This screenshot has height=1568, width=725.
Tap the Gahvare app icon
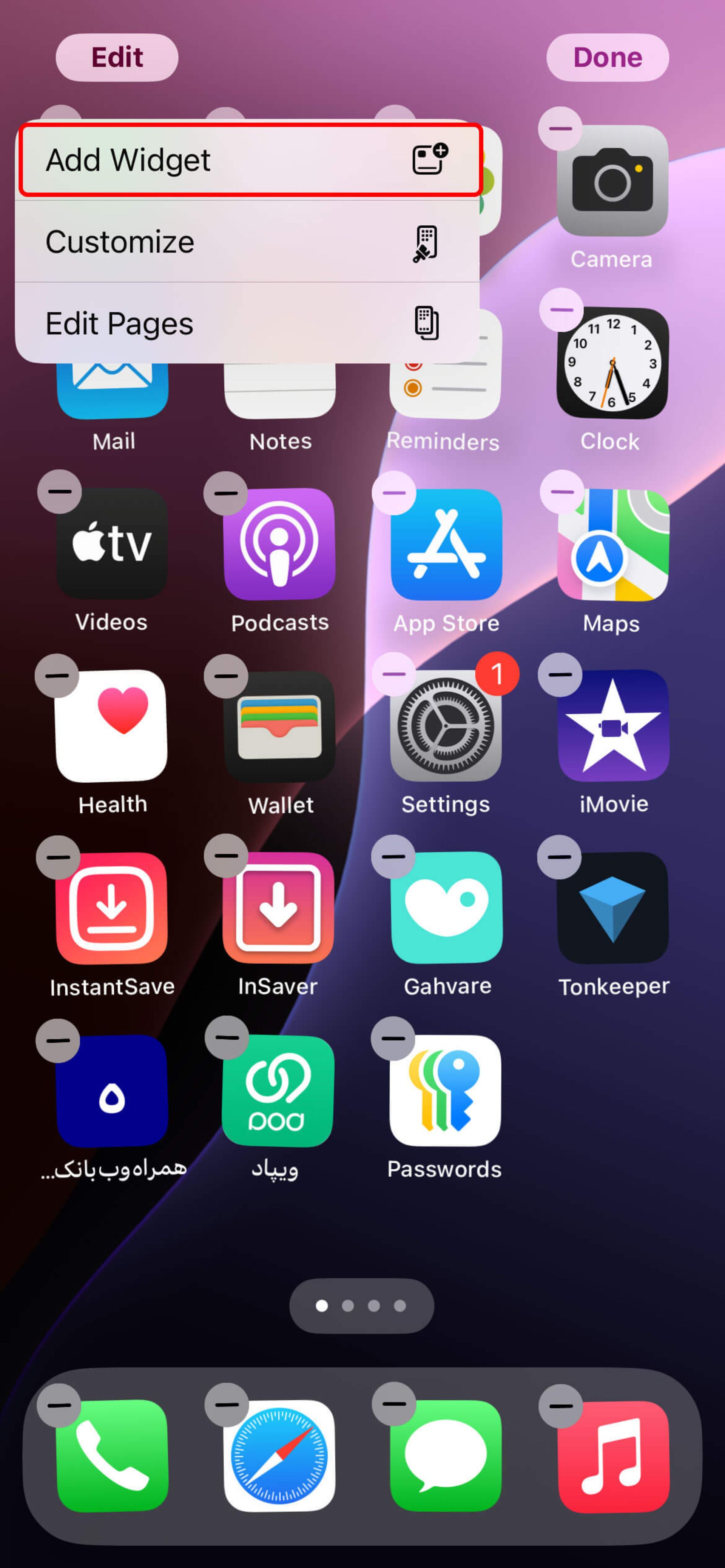click(447, 907)
